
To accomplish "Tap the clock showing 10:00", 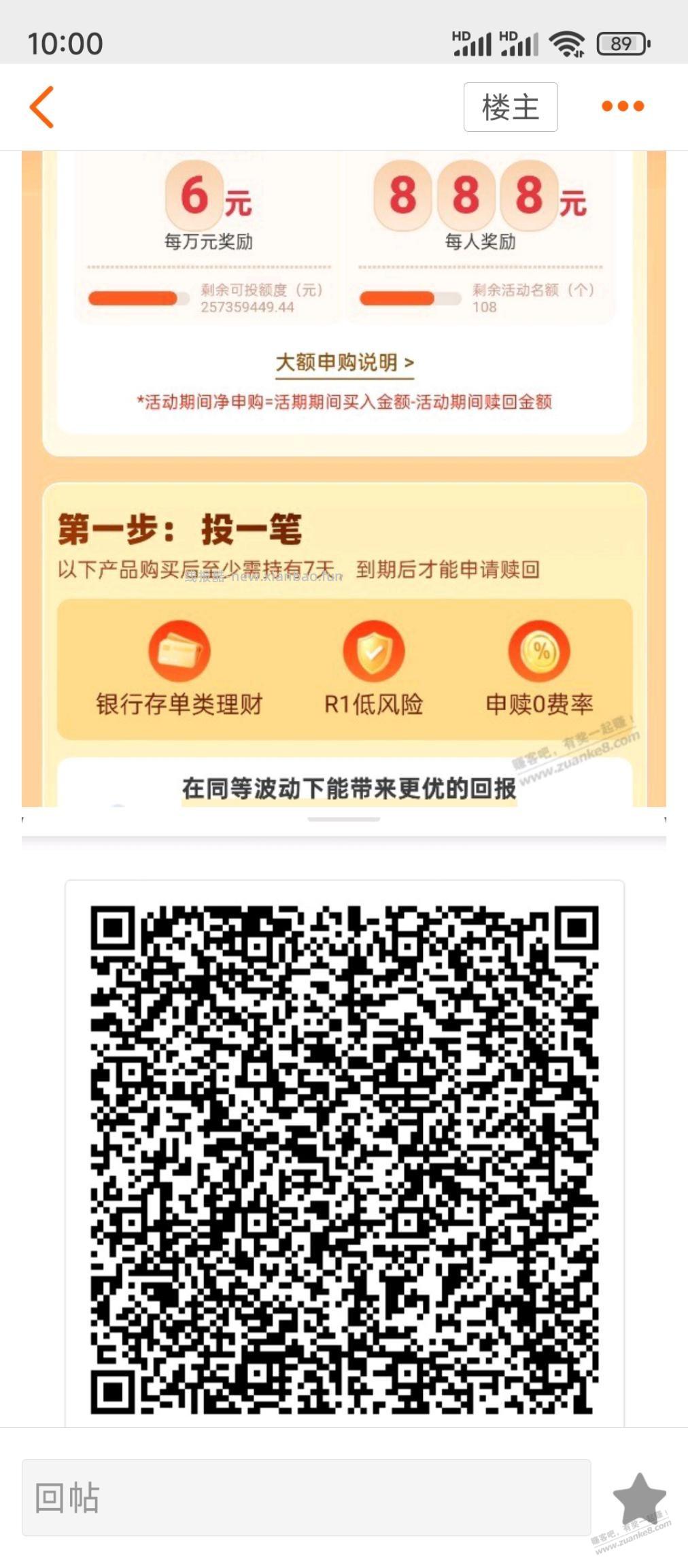I will click(65, 42).
